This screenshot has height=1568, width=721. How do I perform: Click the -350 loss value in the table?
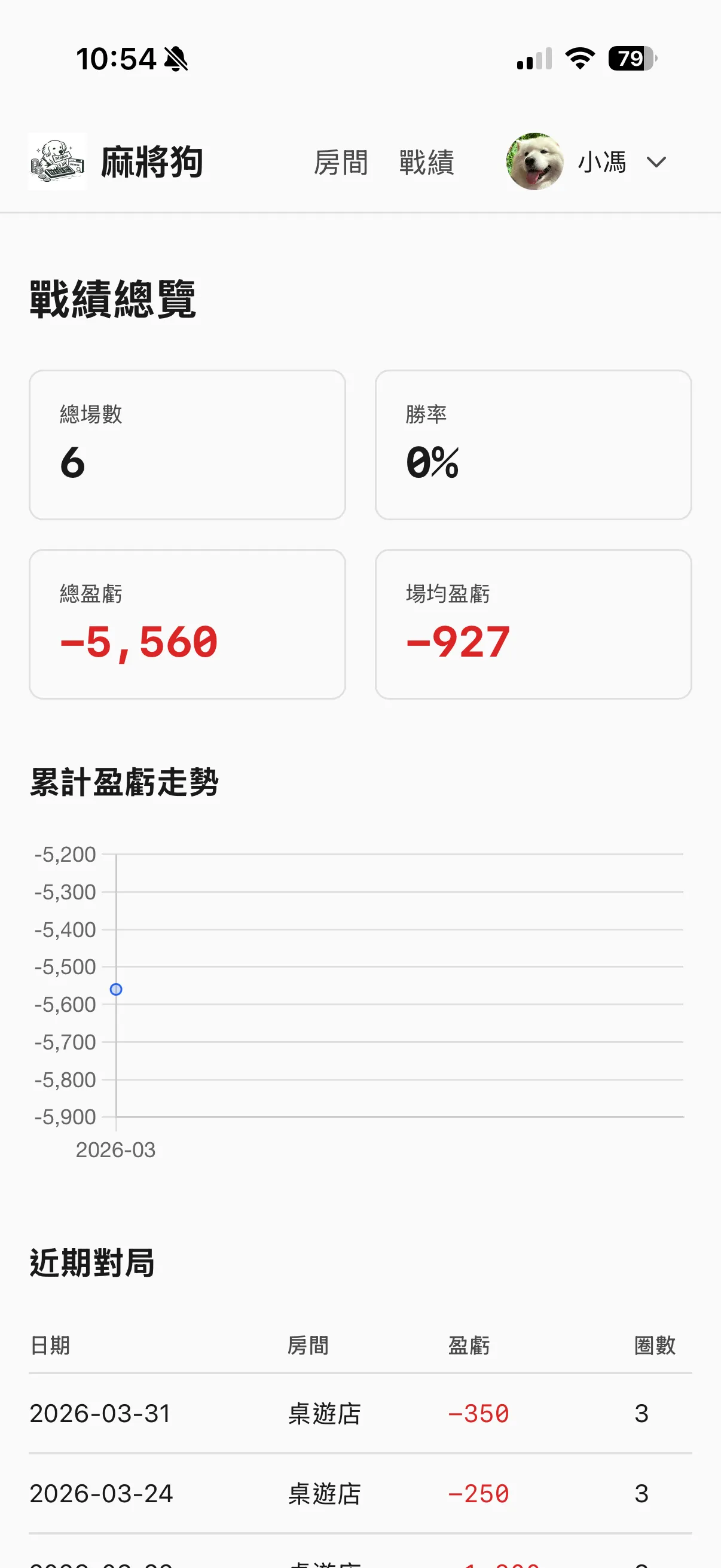click(478, 1413)
